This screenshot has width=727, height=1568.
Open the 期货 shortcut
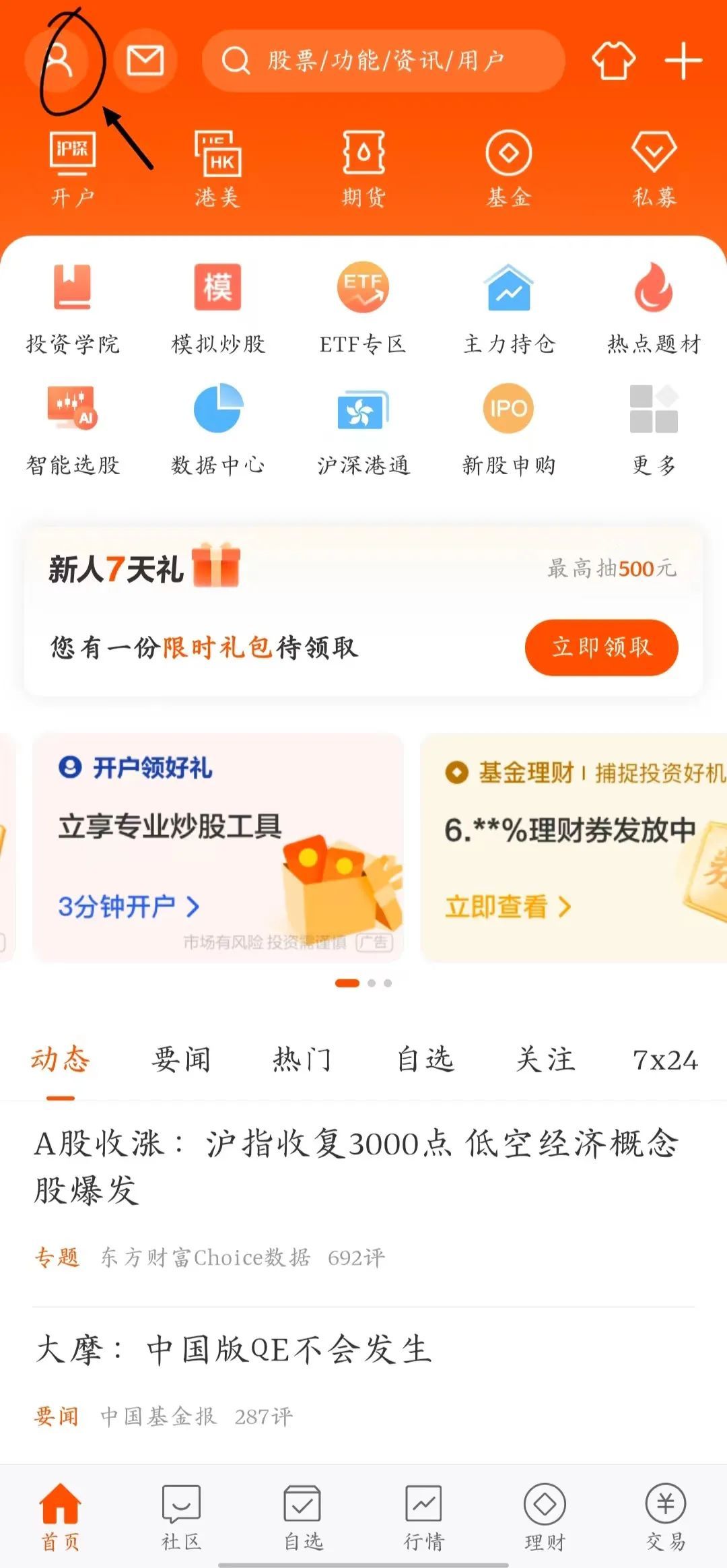[363, 168]
